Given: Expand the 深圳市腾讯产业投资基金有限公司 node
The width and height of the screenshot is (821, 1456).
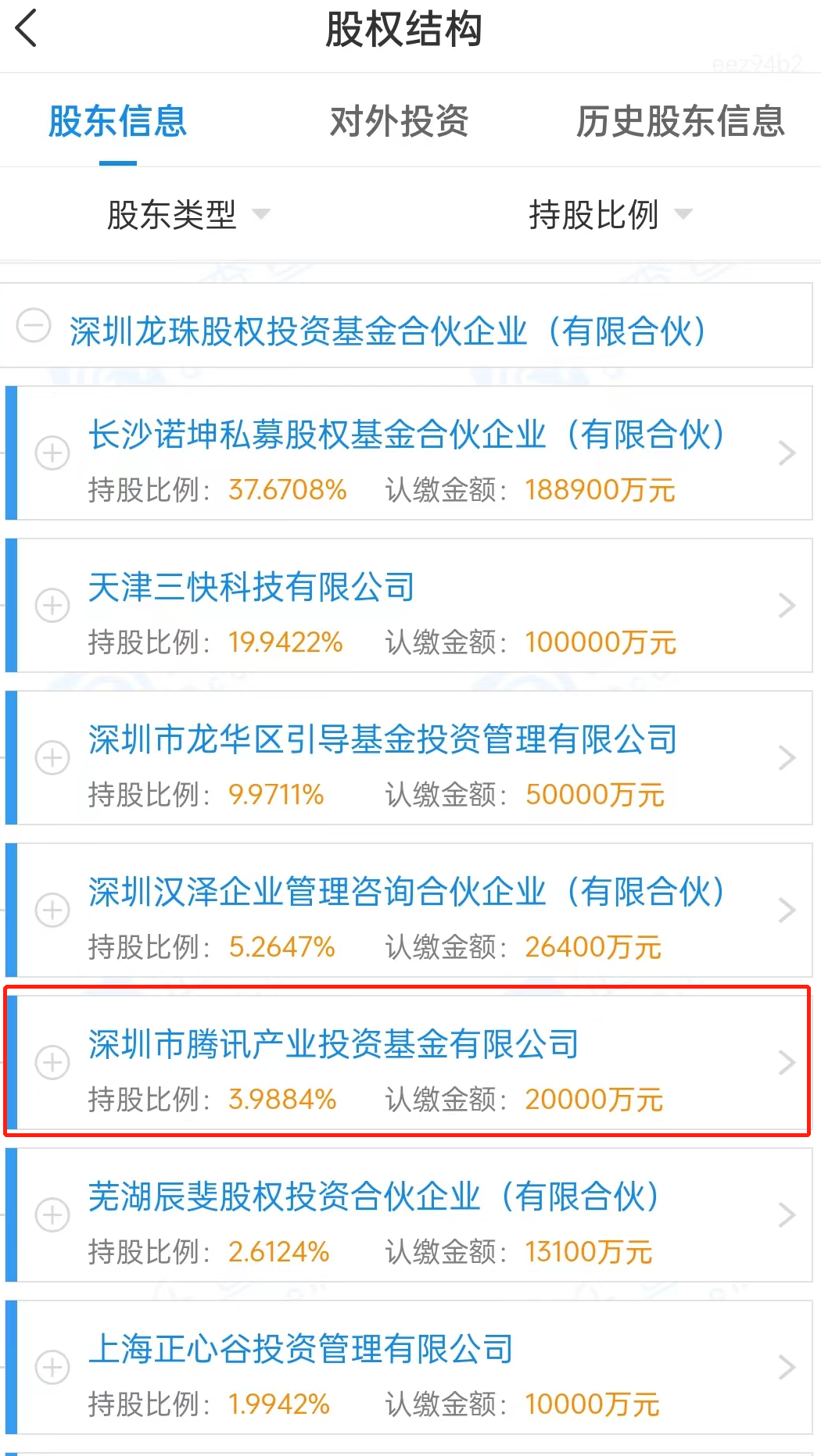Looking at the screenshot, I should 52,1062.
